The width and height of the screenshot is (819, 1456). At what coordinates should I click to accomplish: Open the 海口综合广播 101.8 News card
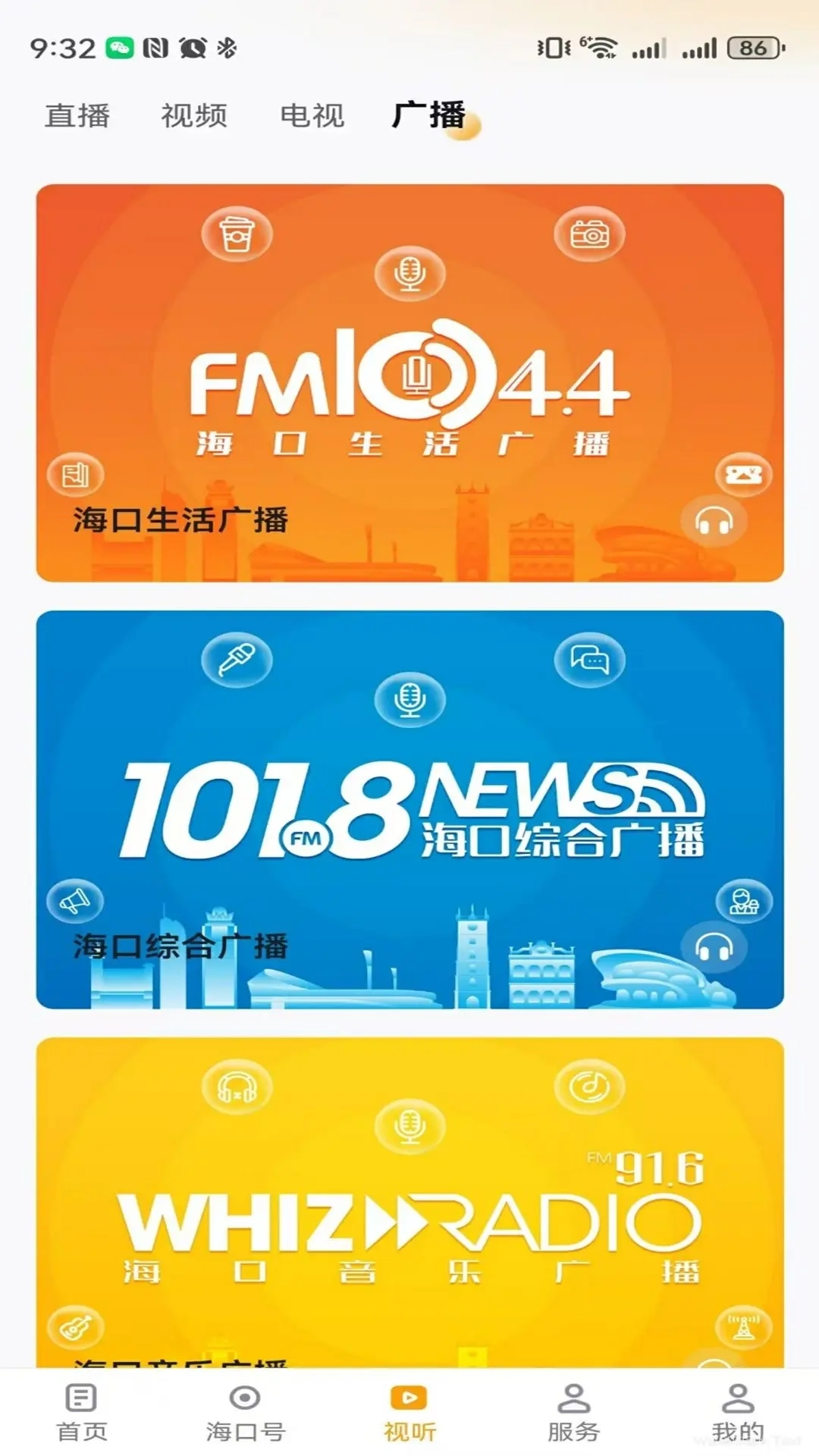click(x=409, y=809)
